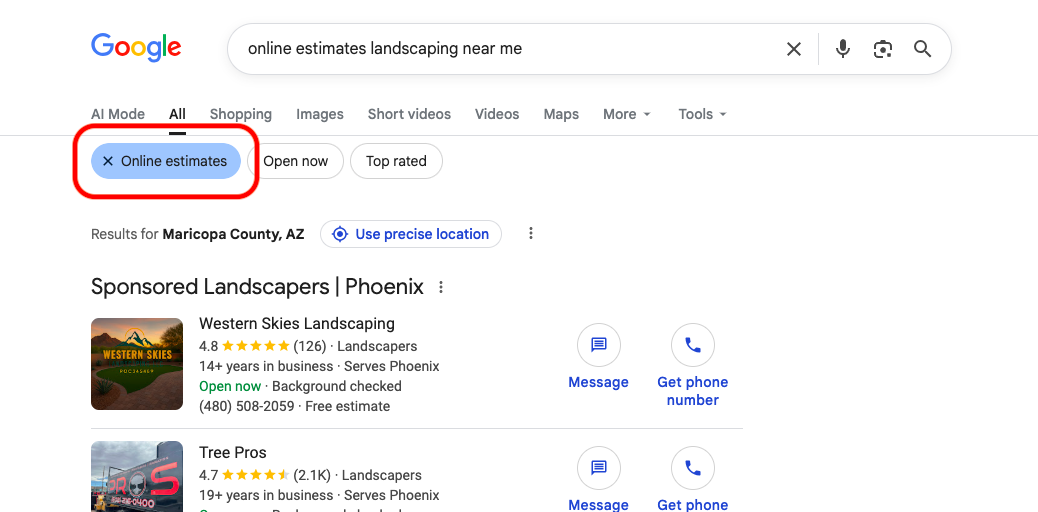
Task: Apply the Top rated filter
Action: (x=396, y=161)
